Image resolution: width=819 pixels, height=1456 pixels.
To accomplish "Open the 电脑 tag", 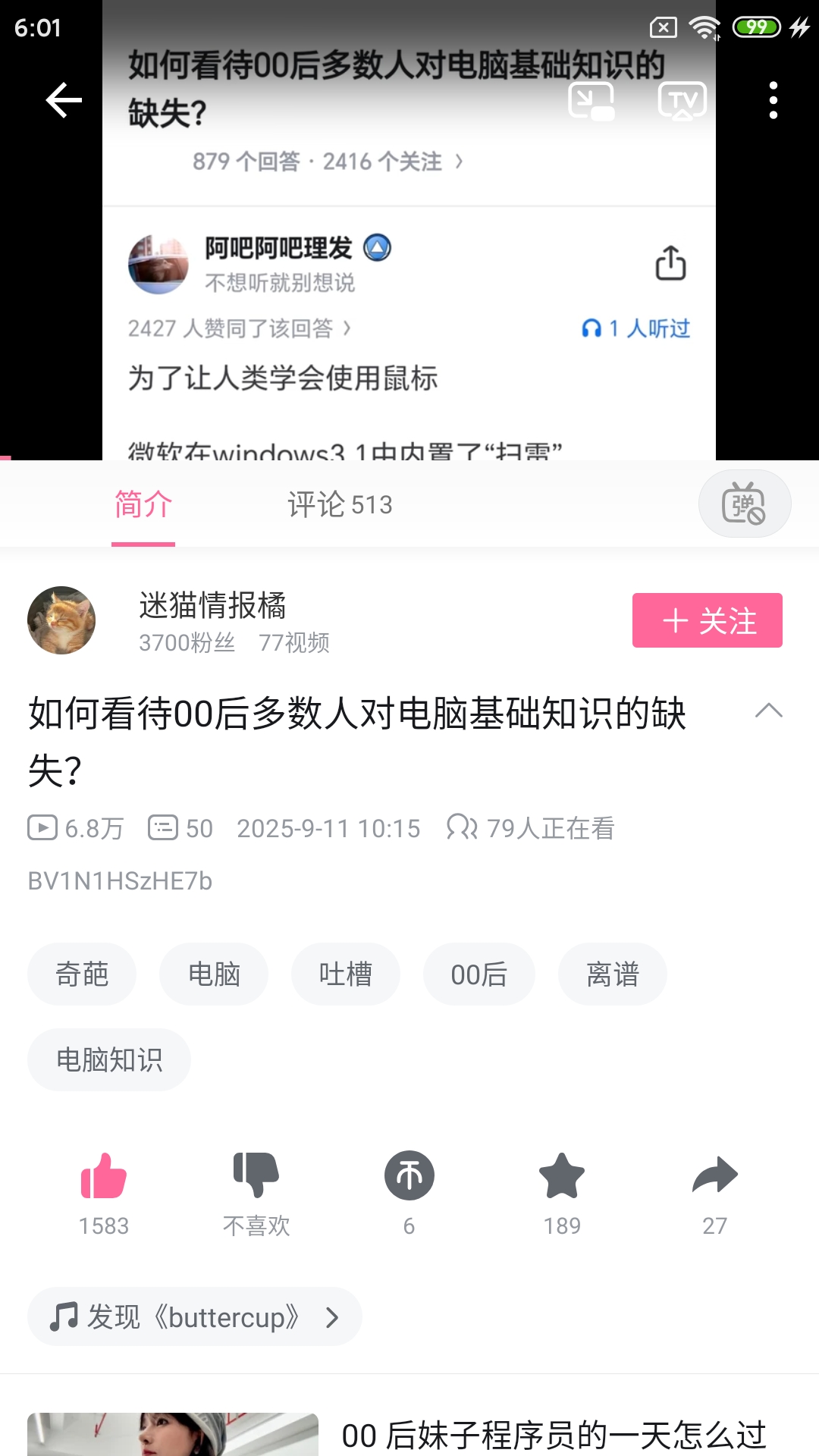I will 214,974.
